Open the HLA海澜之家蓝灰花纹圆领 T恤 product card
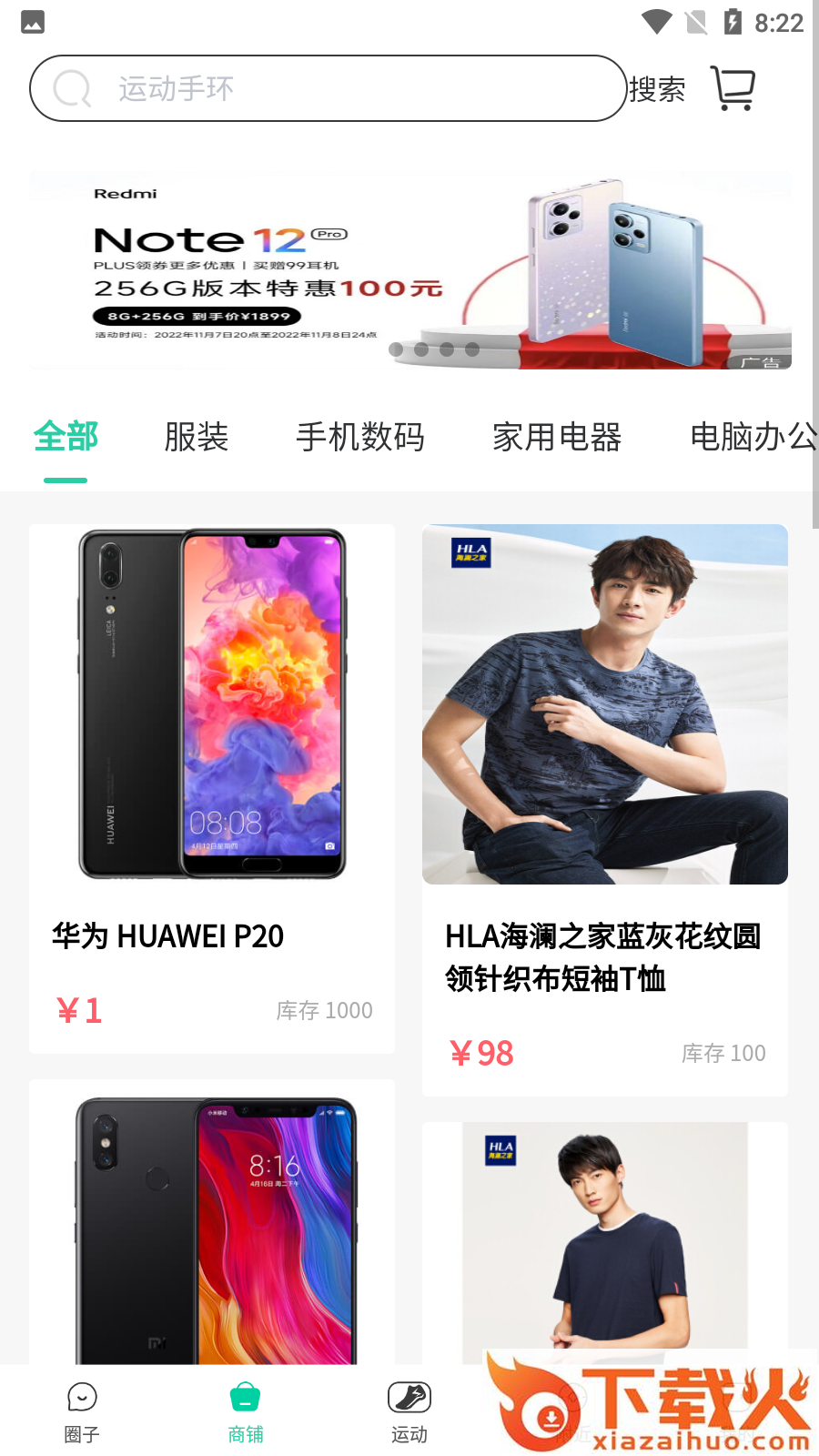Image resolution: width=819 pixels, height=1456 pixels. pos(605,810)
